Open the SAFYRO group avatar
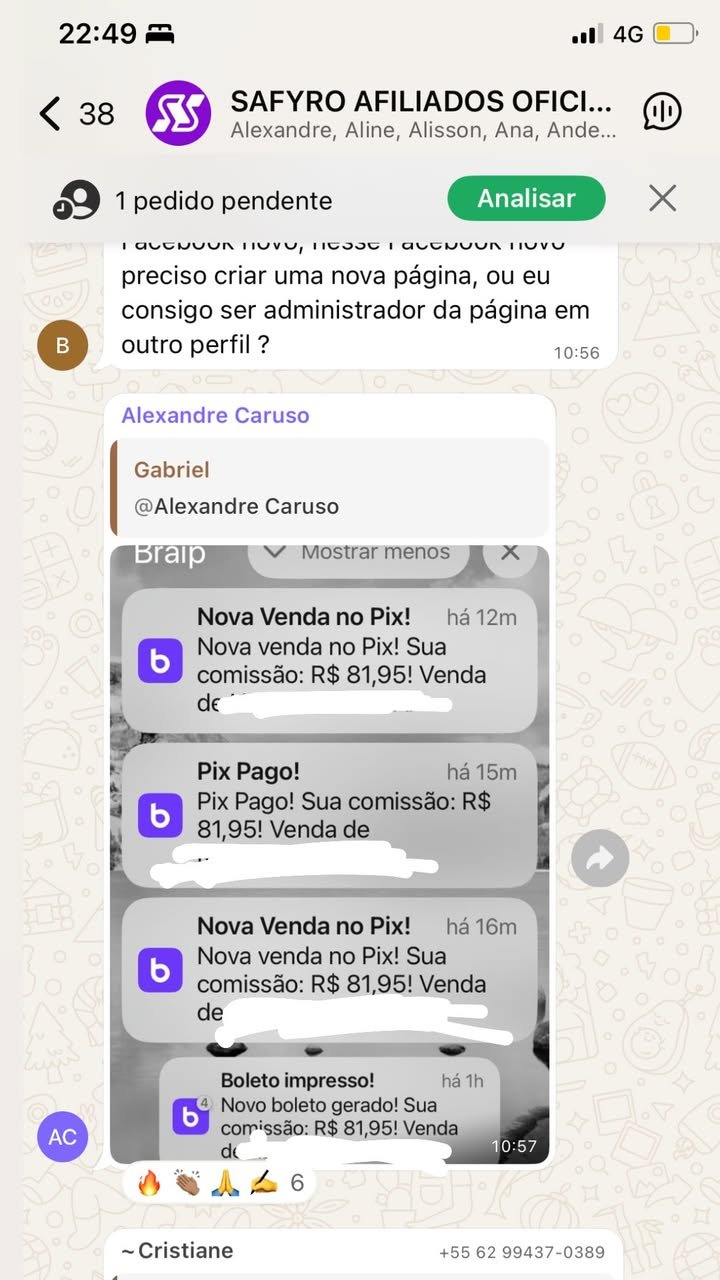Image resolution: width=720 pixels, height=1280 pixels. (x=178, y=113)
